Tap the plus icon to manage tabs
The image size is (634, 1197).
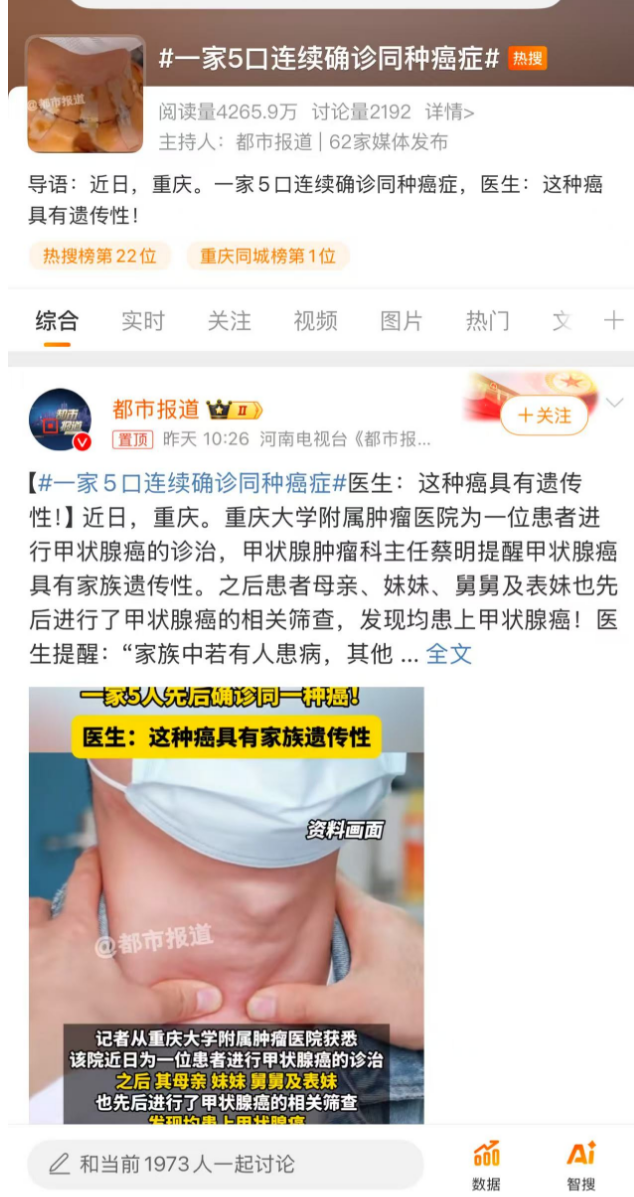coord(613,321)
